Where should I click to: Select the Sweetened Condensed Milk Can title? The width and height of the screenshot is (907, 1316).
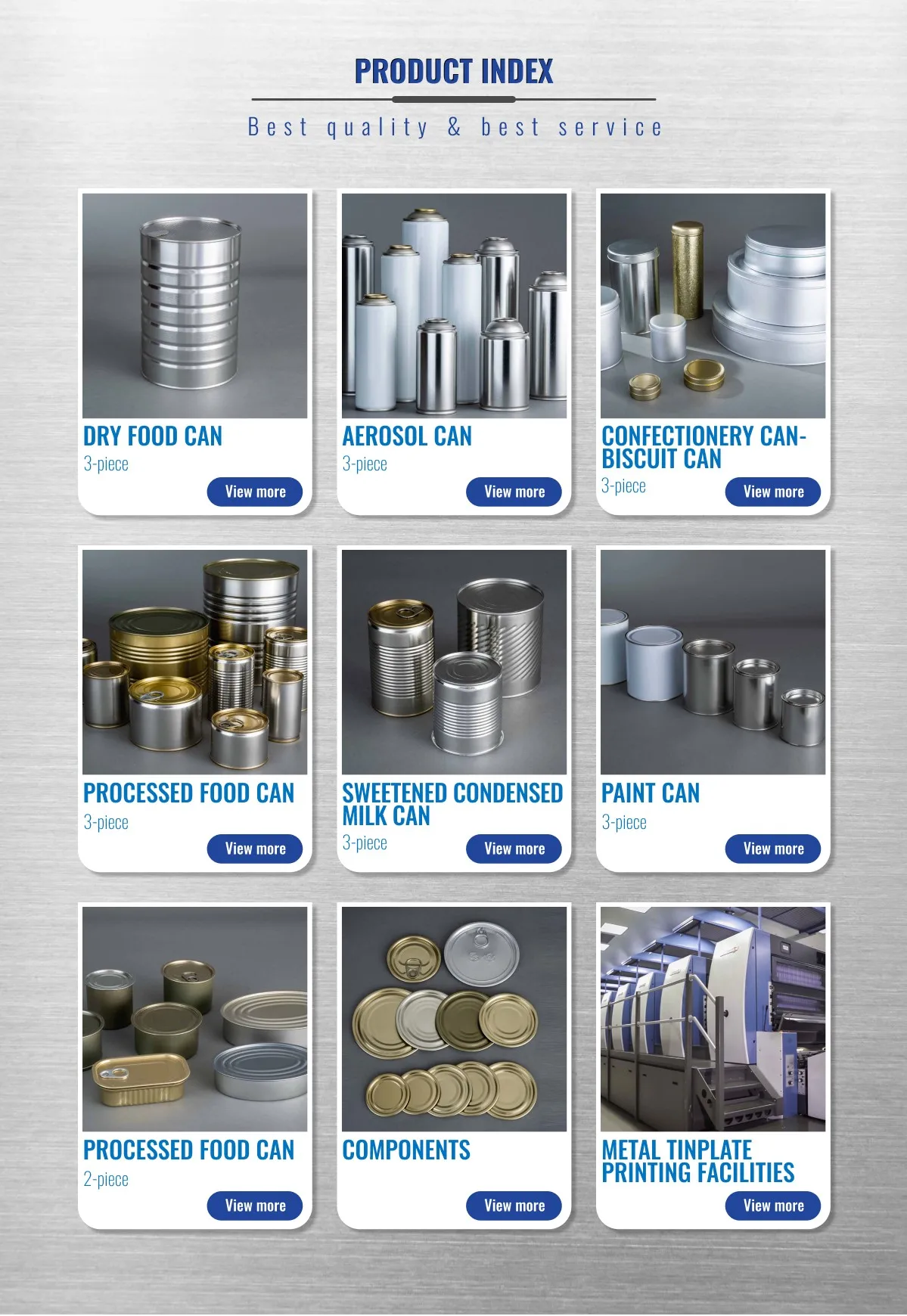click(452, 804)
